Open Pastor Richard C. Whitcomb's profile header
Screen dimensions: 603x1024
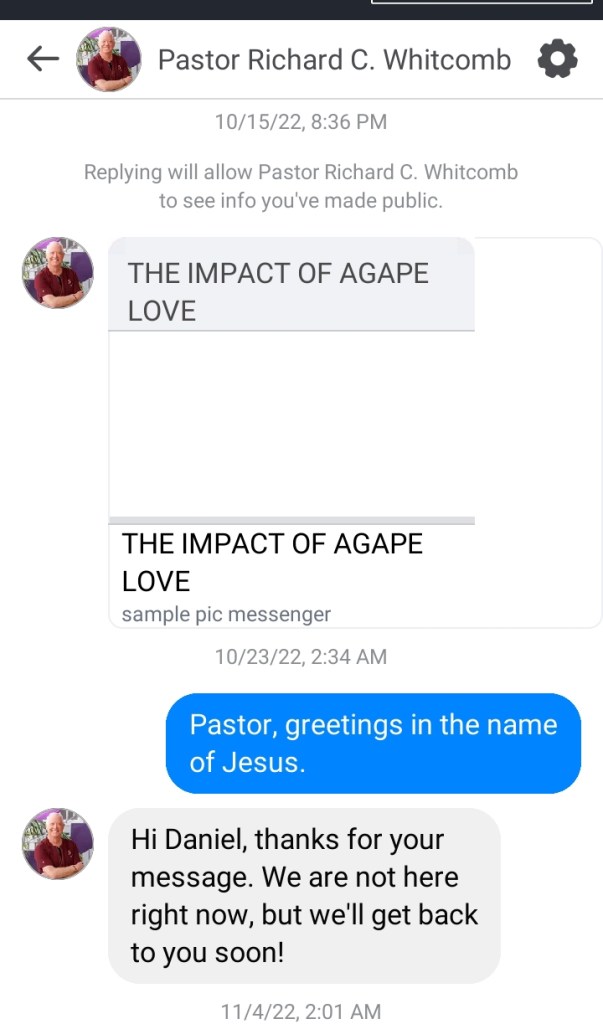pyautogui.click(x=333, y=60)
